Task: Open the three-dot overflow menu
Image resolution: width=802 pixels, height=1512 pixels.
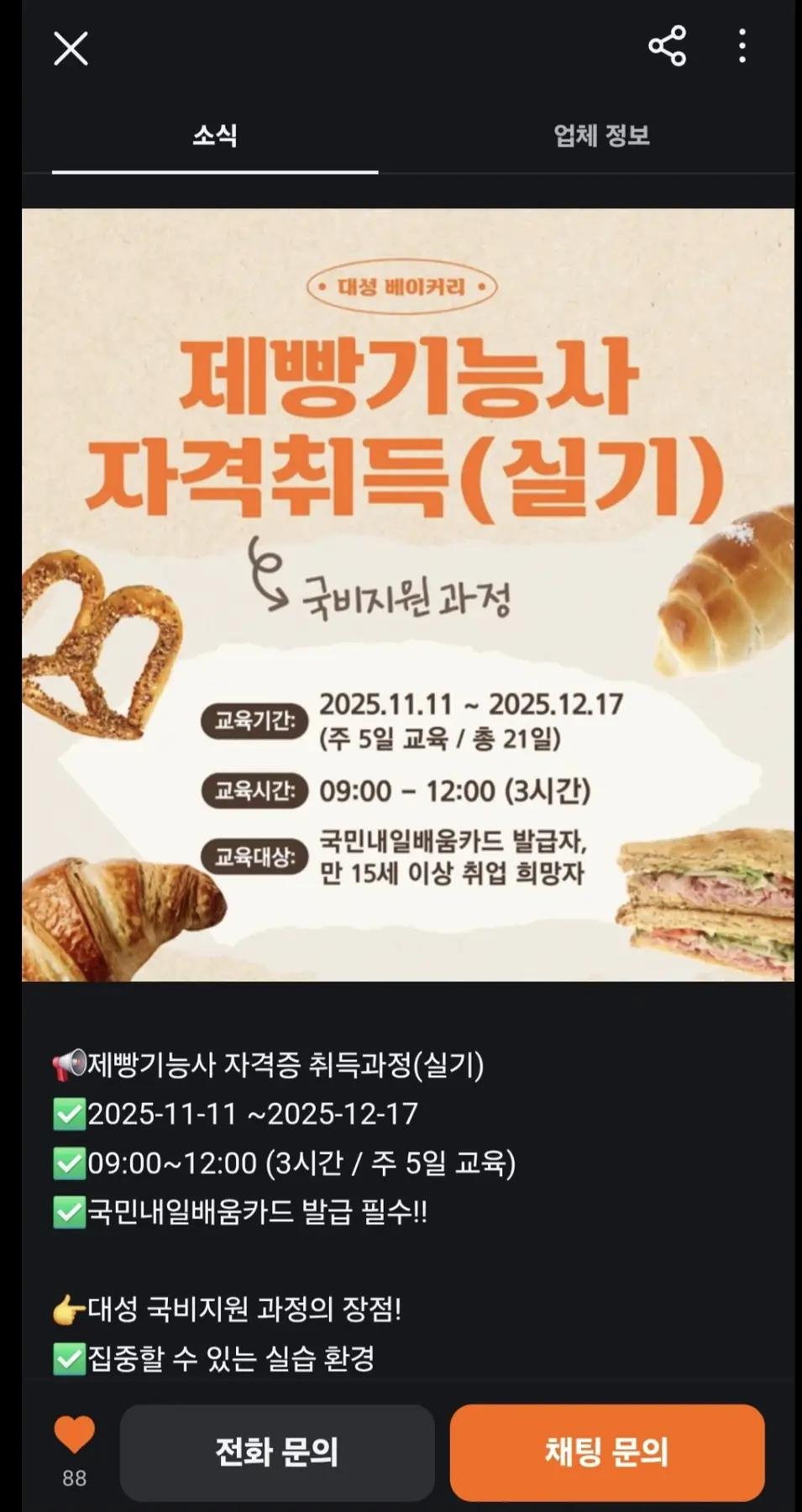Action: [742, 46]
